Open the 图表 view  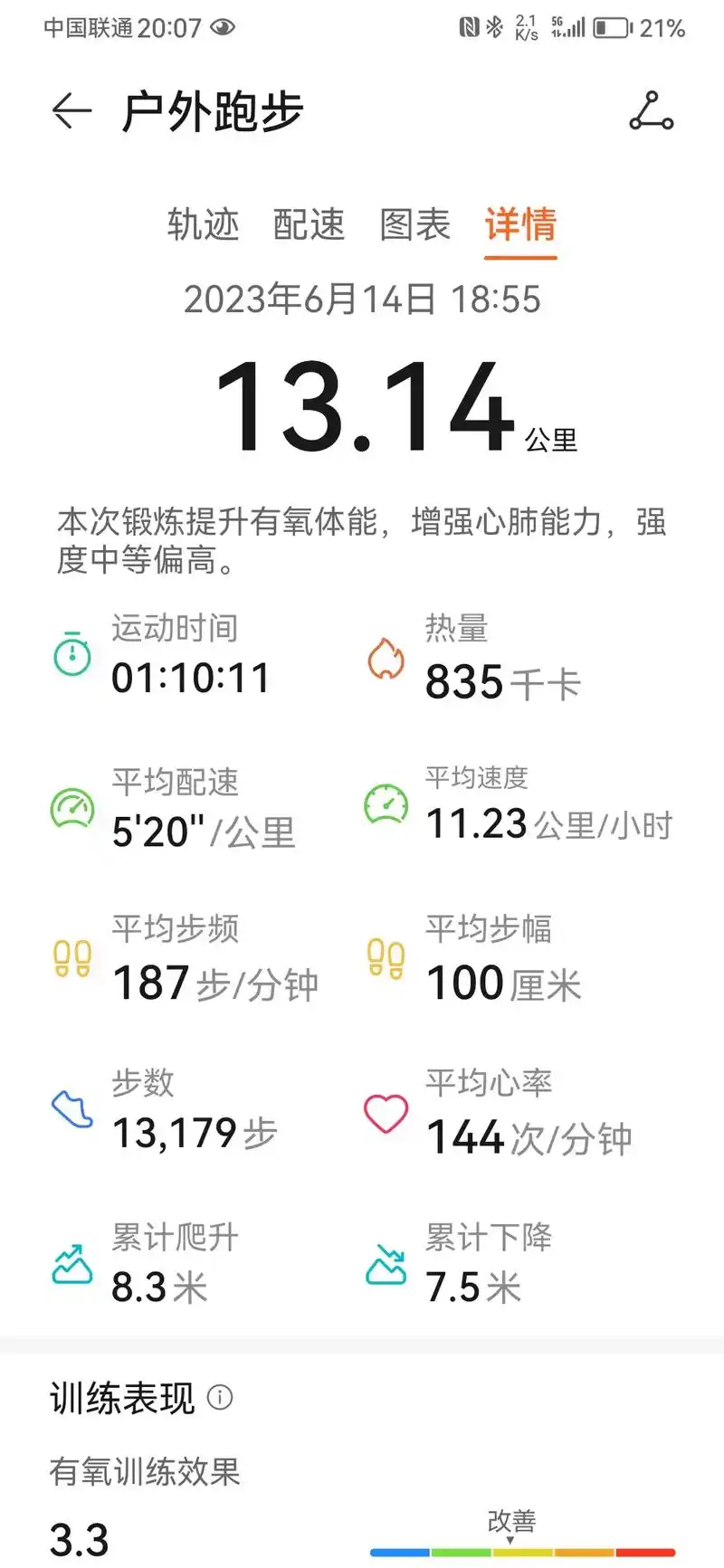click(x=418, y=226)
